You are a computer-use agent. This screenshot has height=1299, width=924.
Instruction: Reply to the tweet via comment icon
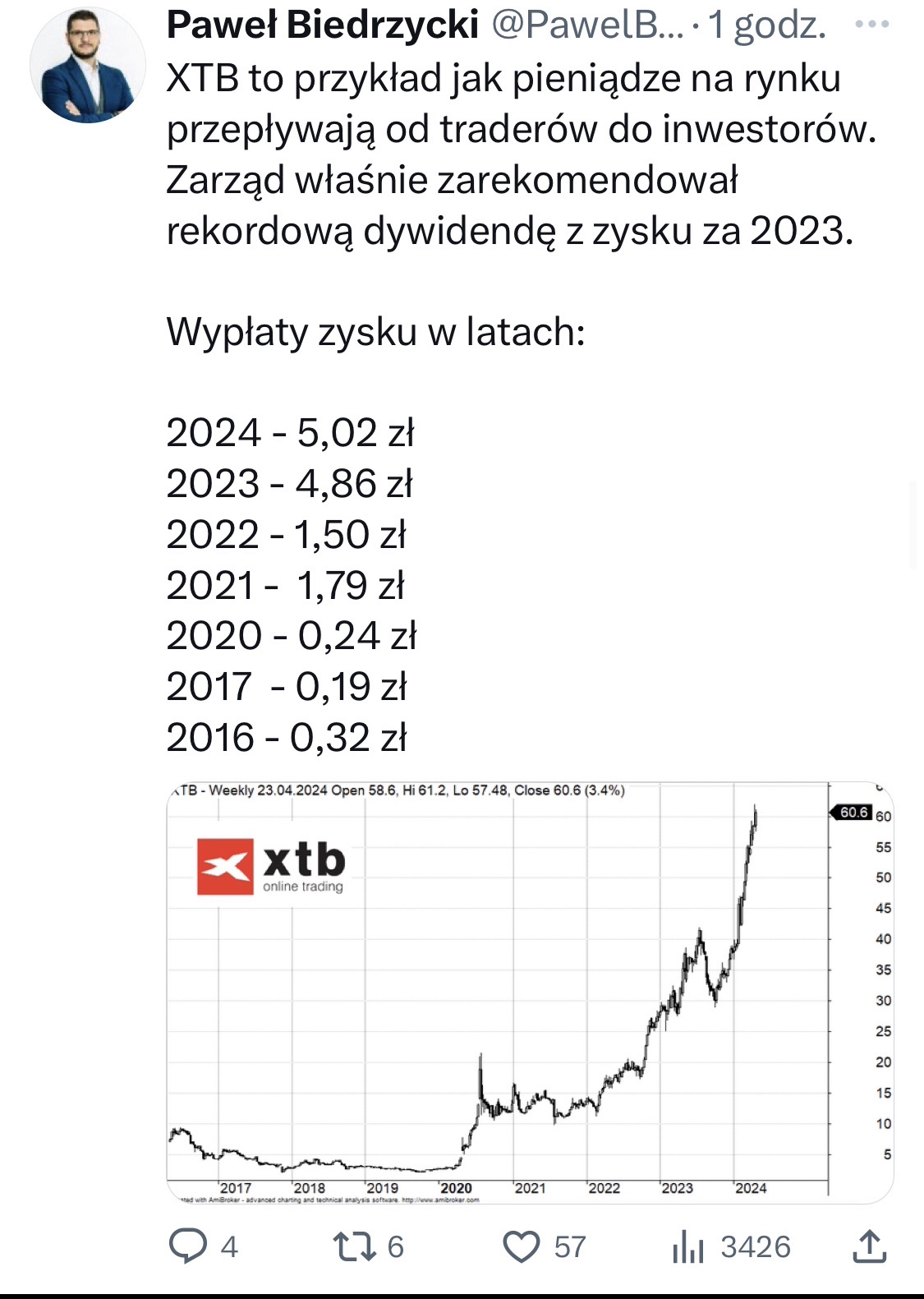coord(188,1246)
